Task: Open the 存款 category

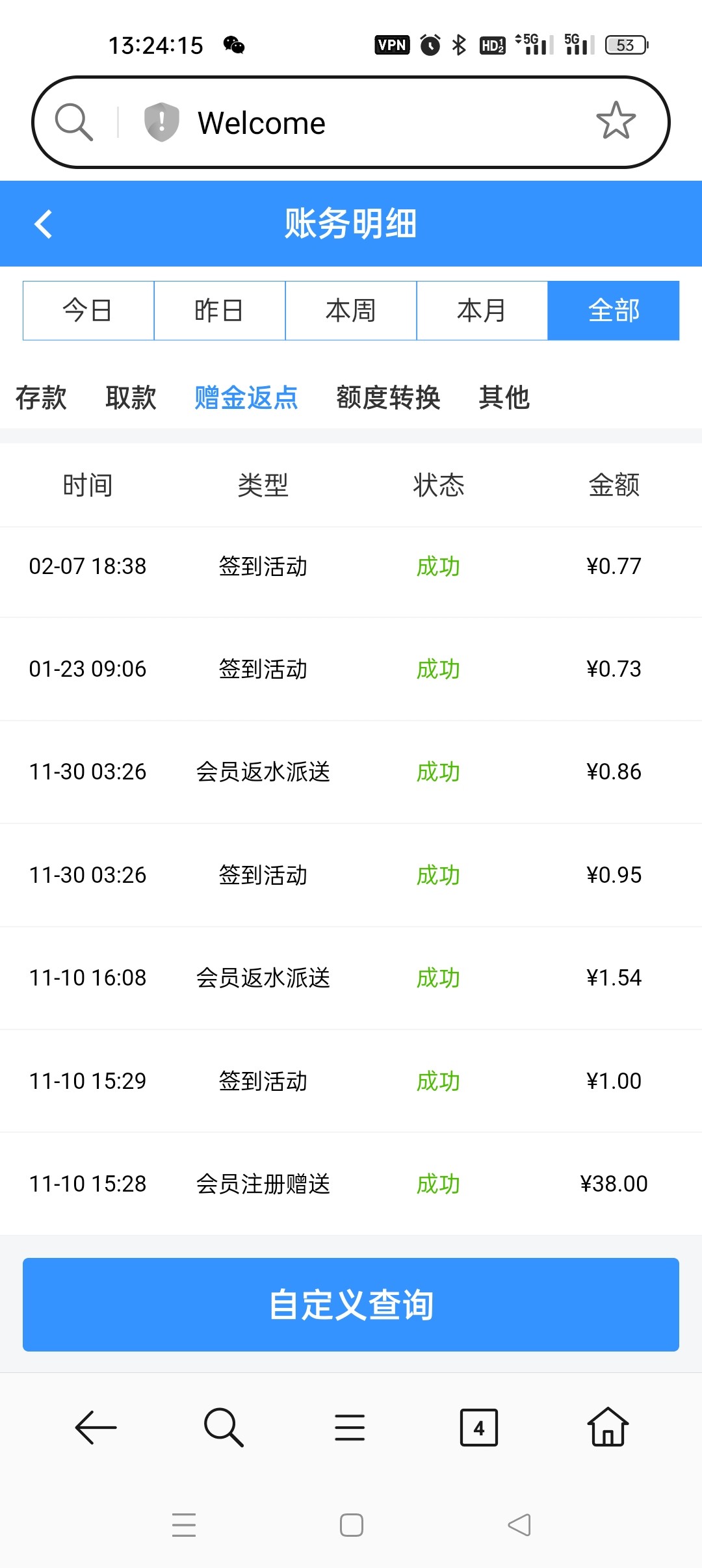Action: [41, 397]
